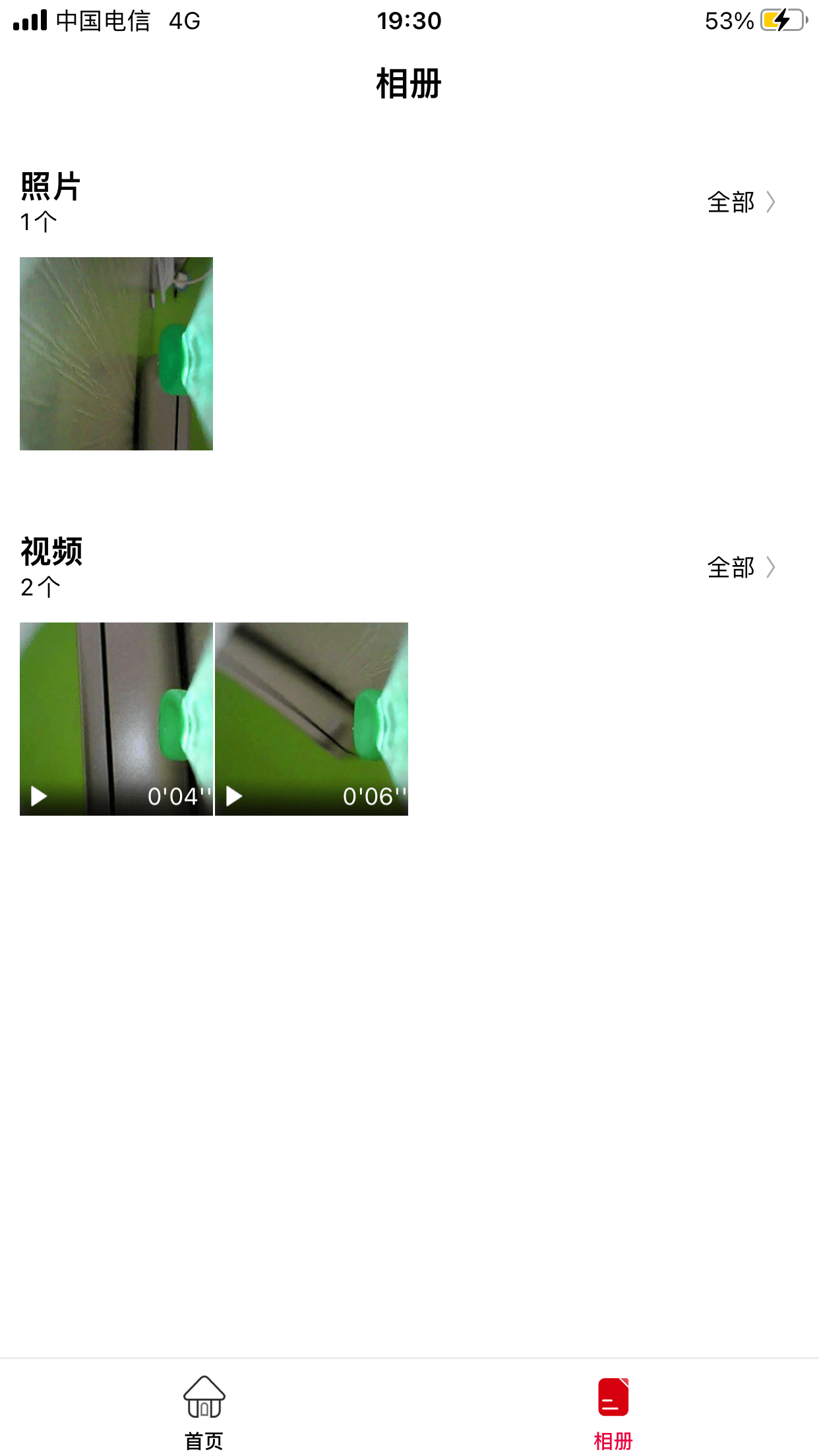Expand all videos via the 视频 chevron
This screenshot has height=1456, width=819.
(x=770, y=568)
